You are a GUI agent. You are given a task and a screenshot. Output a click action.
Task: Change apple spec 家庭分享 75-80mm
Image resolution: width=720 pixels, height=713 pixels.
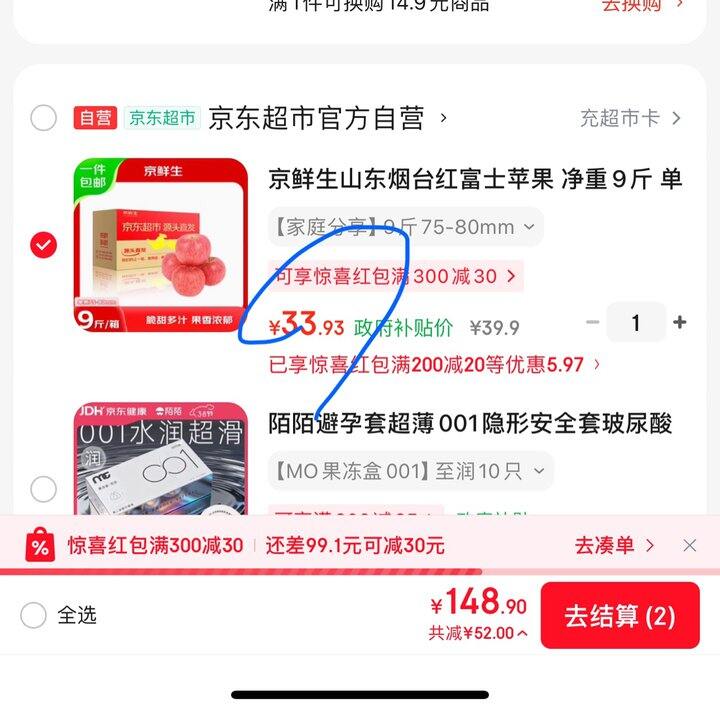point(405,227)
